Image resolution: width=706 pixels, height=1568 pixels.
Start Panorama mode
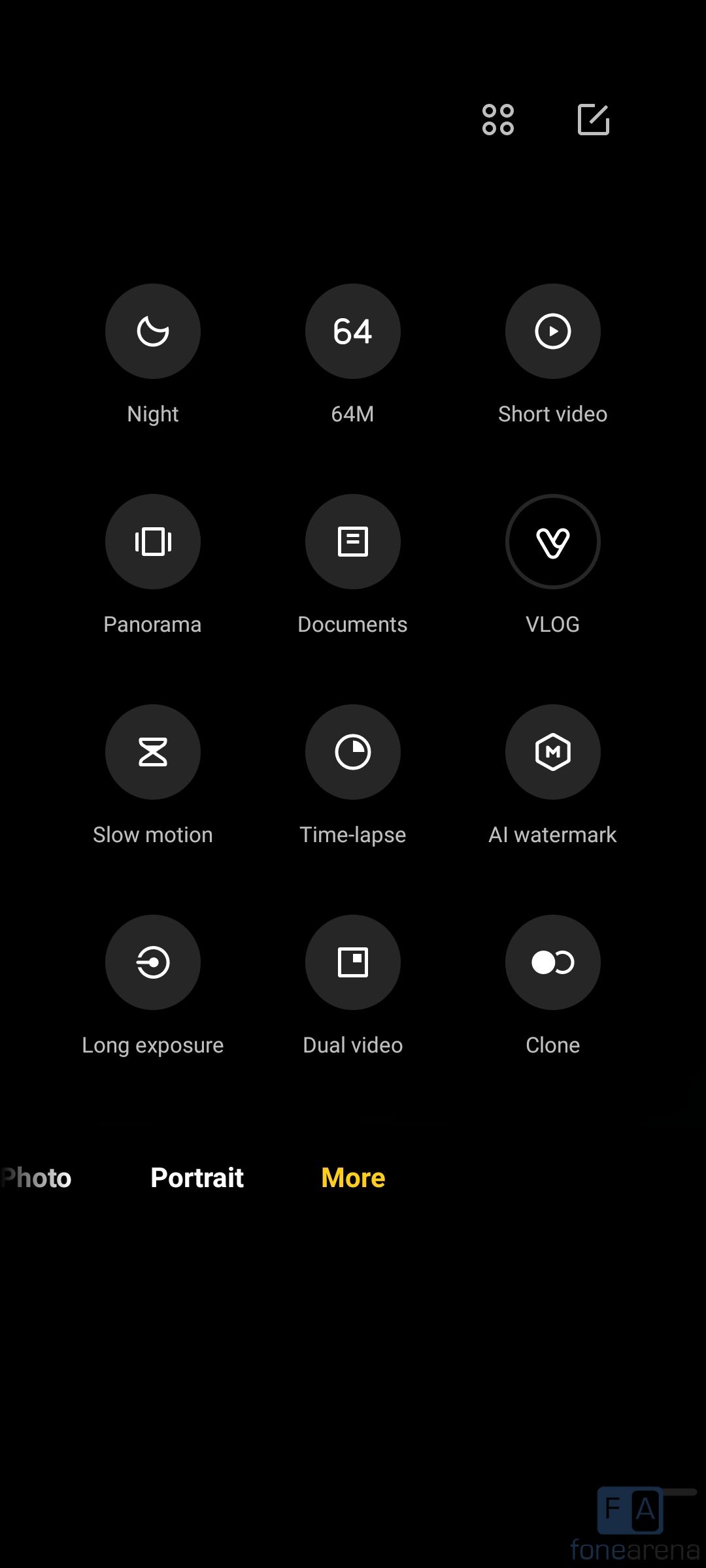153,542
